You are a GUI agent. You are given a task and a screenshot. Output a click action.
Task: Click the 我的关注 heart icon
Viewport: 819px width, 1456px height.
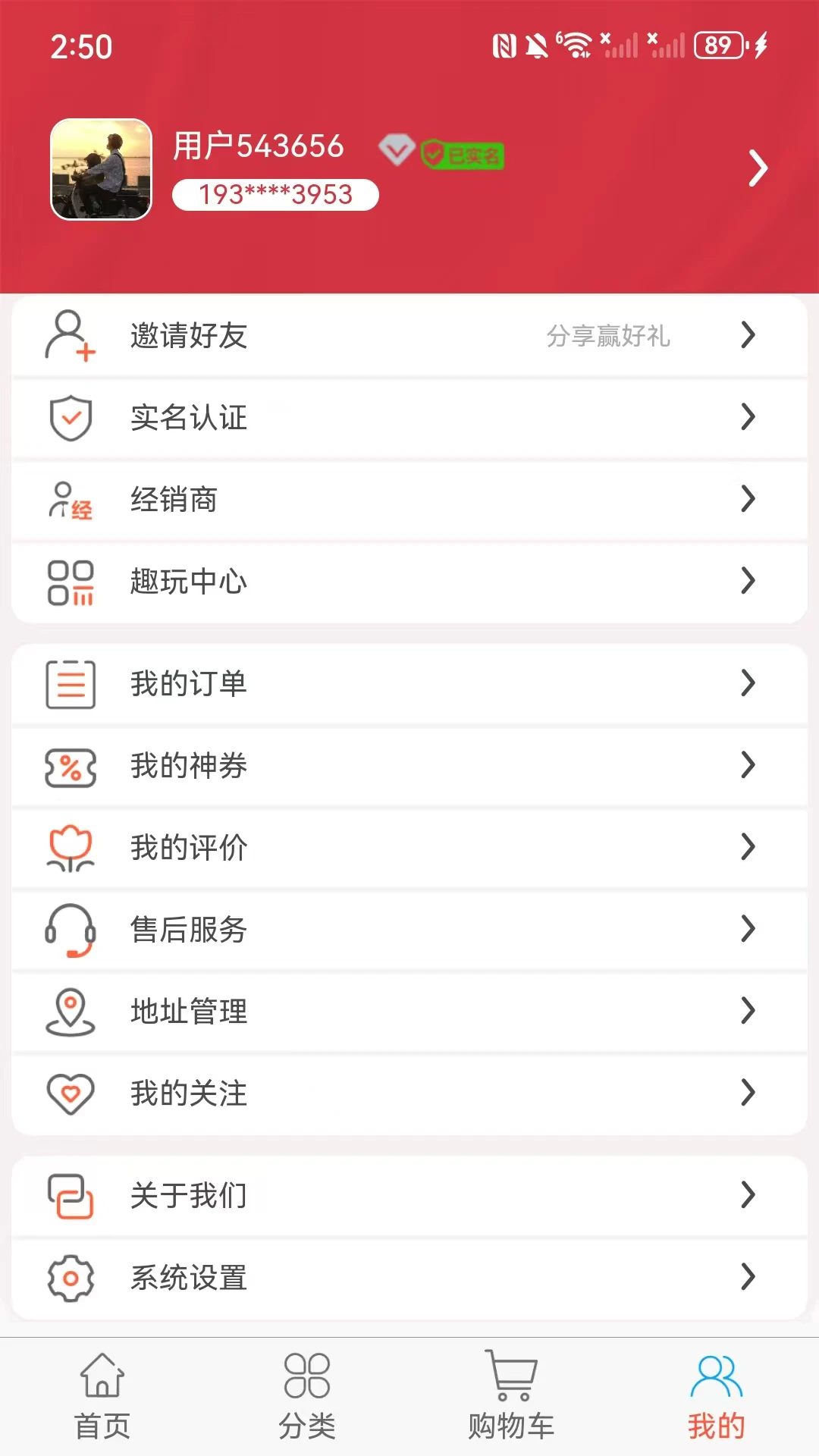[x=71, y=1094]
